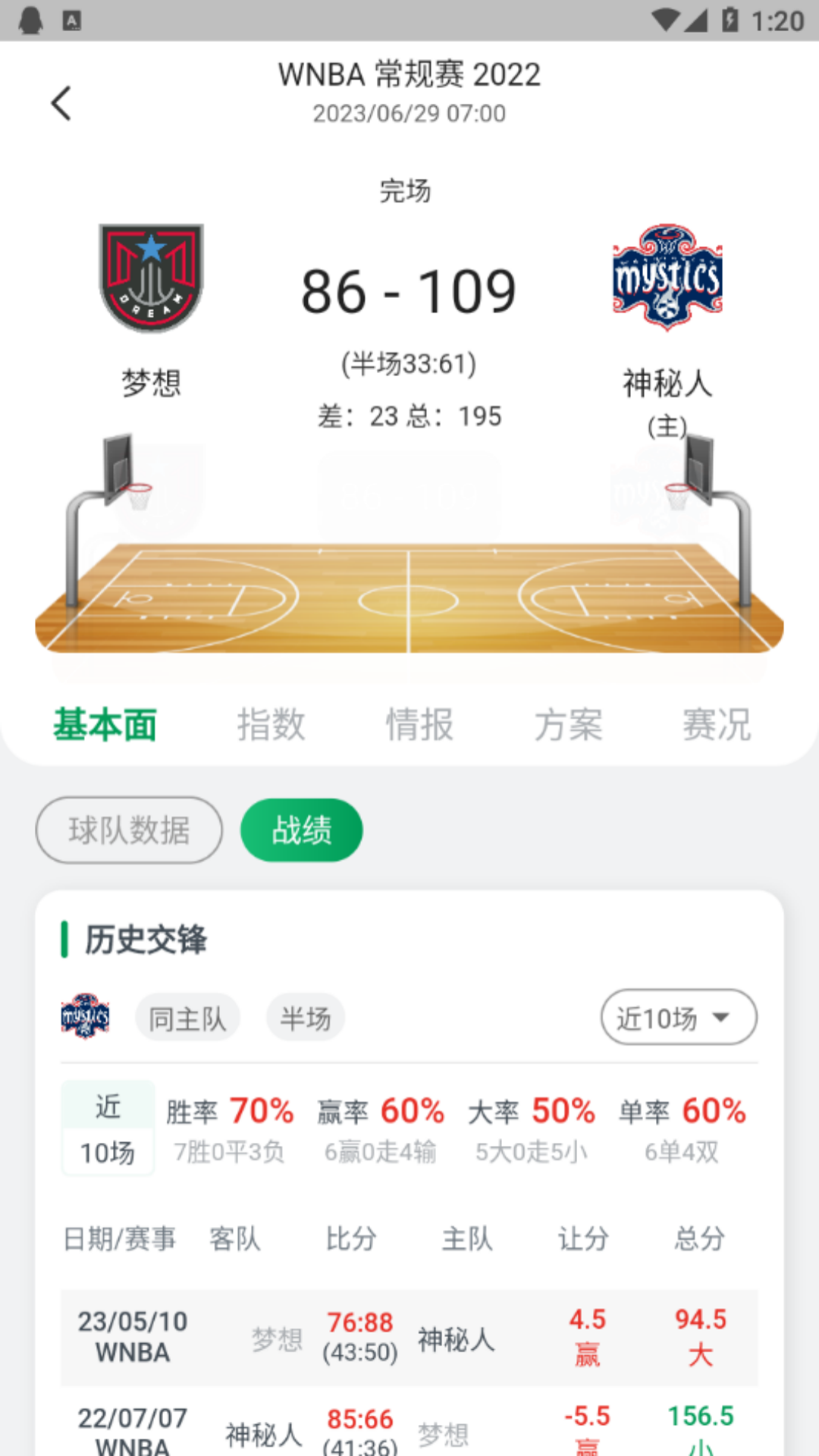Open the 23/05/10 WNBA match row

[409, 1338]
